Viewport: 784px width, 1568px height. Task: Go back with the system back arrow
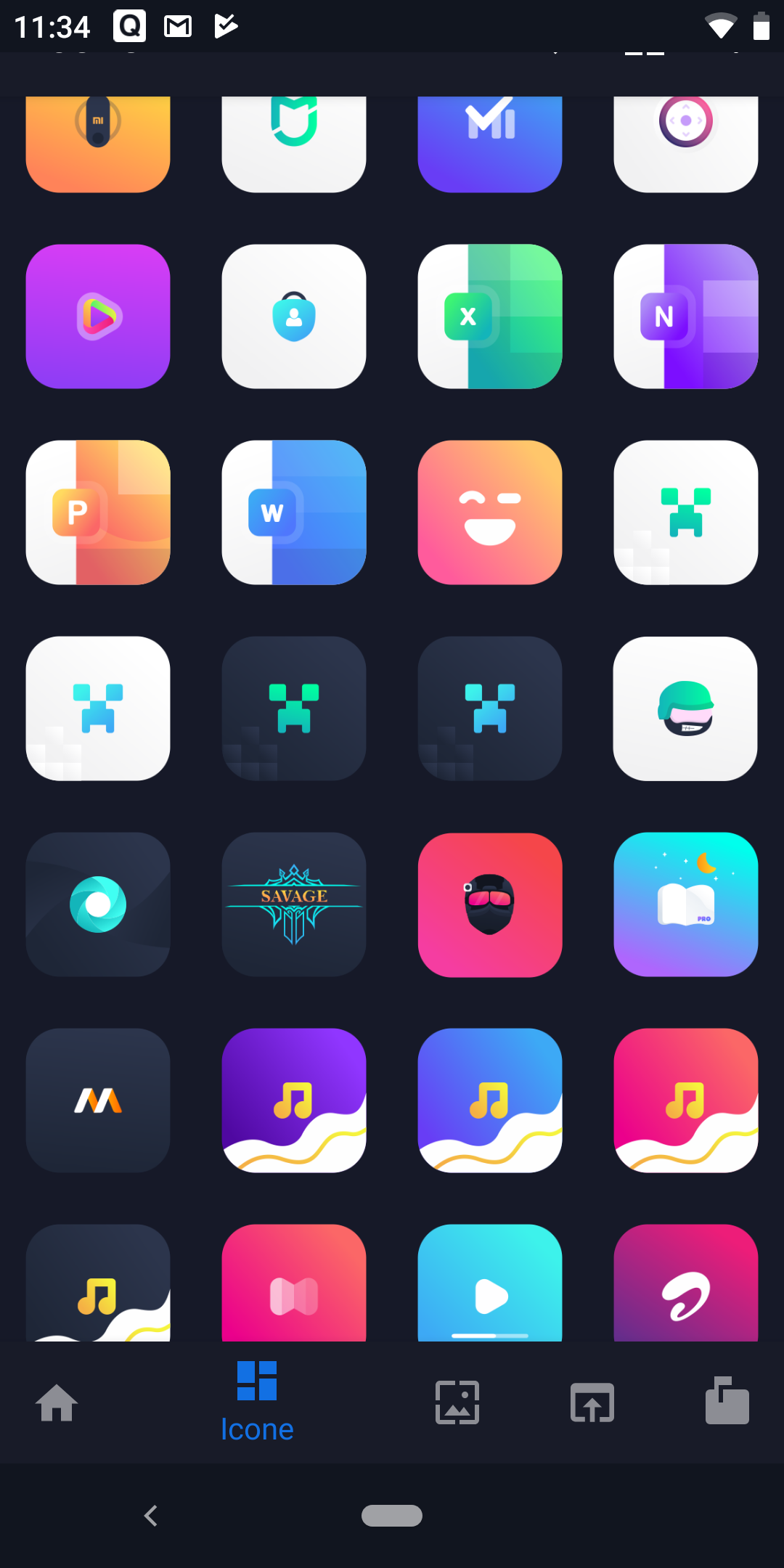[151, 1516]
